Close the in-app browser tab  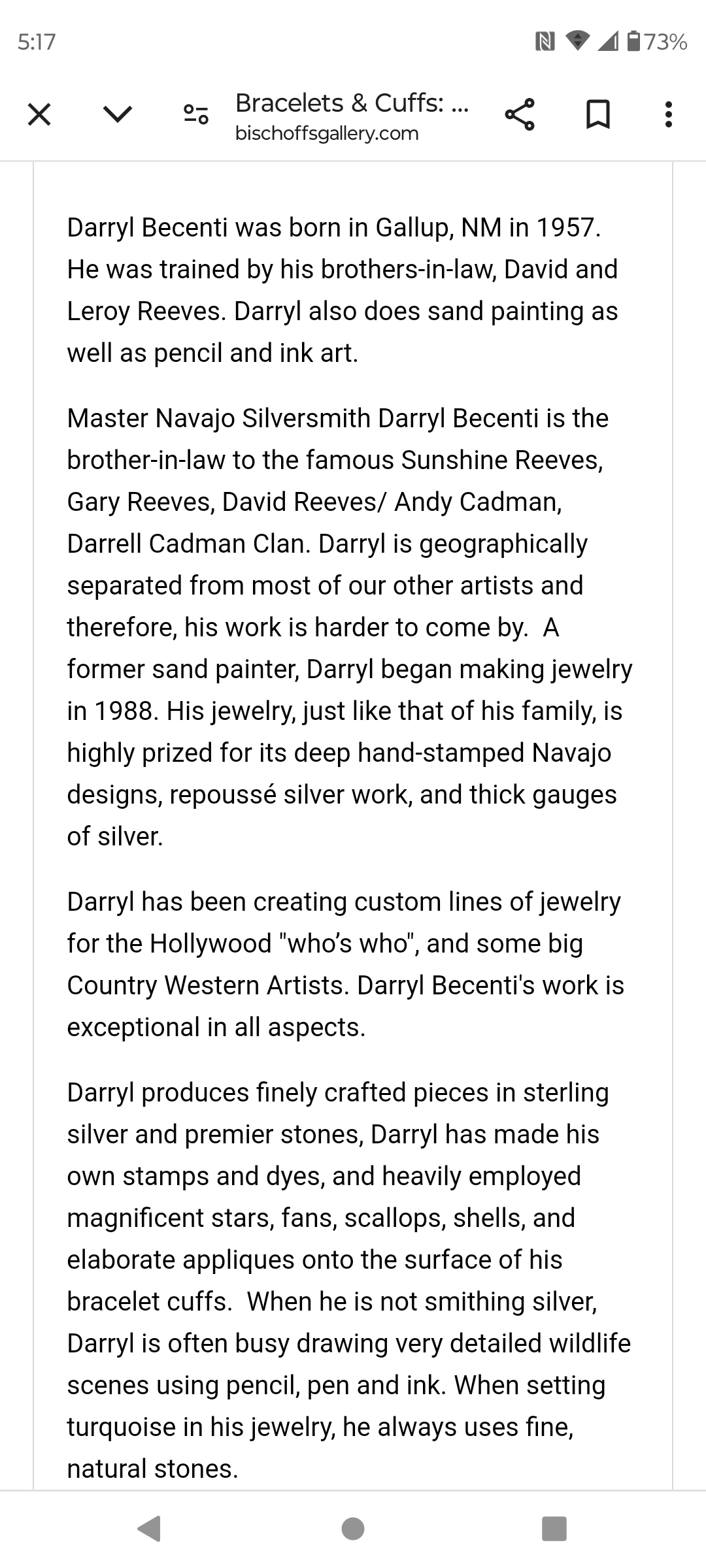[x=39, y=115]
